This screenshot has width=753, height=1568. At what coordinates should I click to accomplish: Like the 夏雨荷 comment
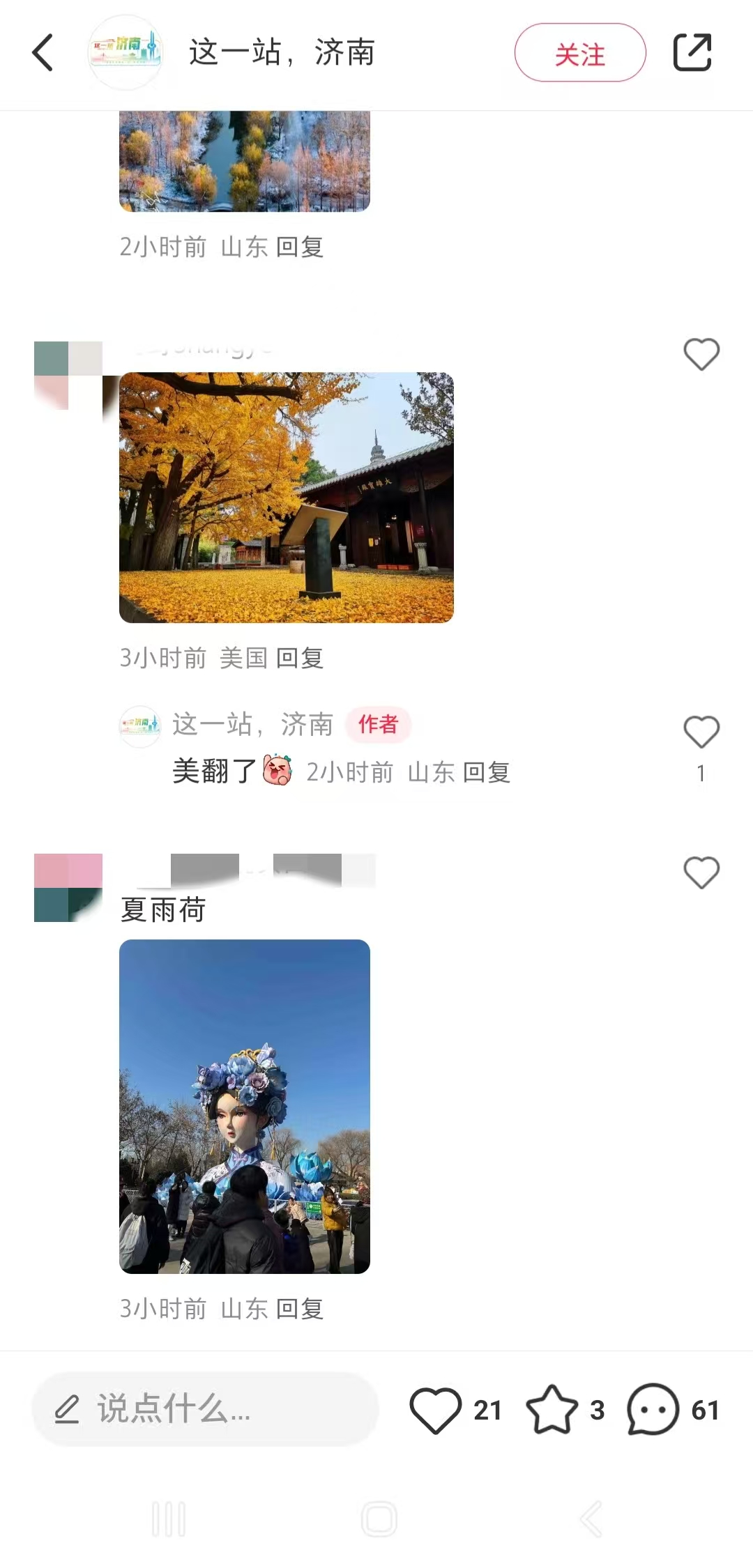coord(701,873)
